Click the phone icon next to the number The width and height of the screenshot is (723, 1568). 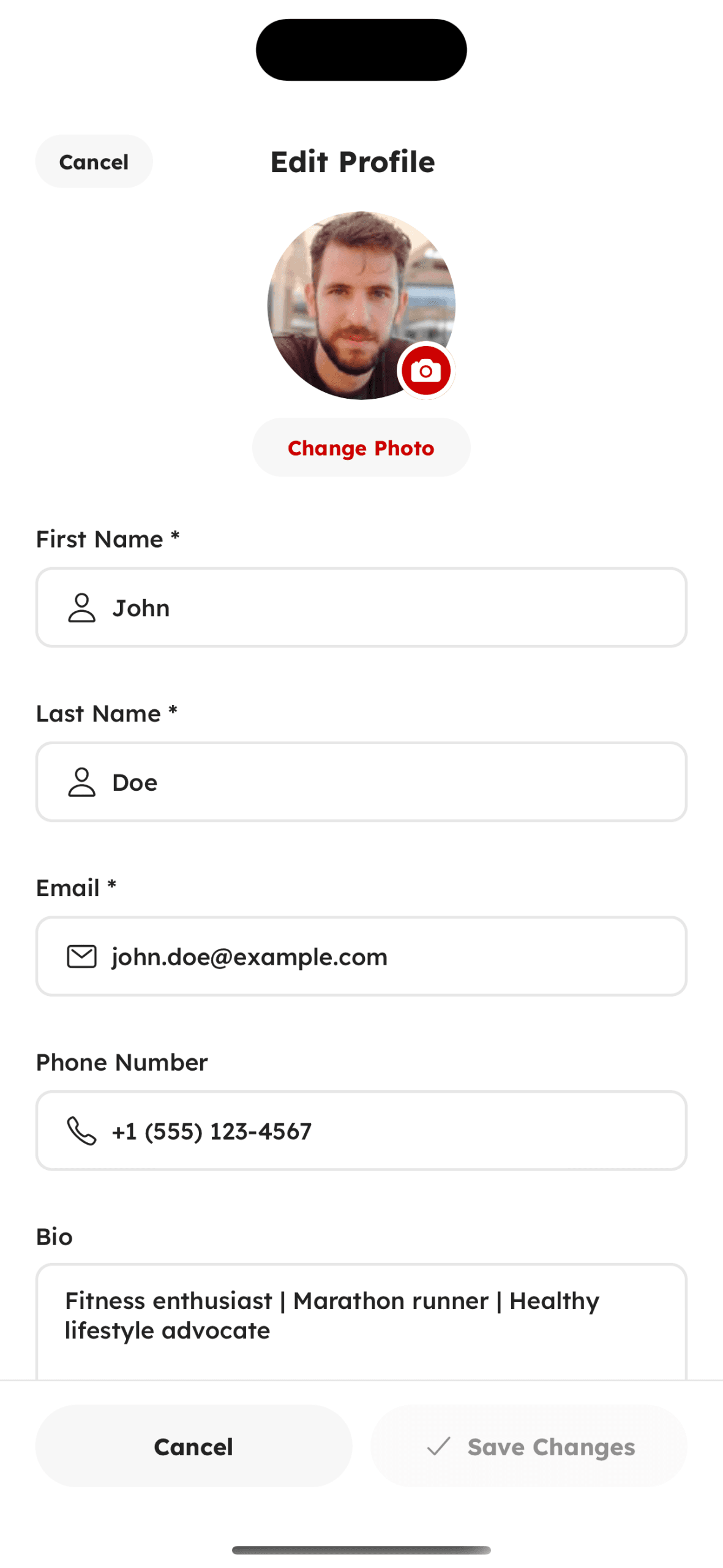(x=81, y=1130)
